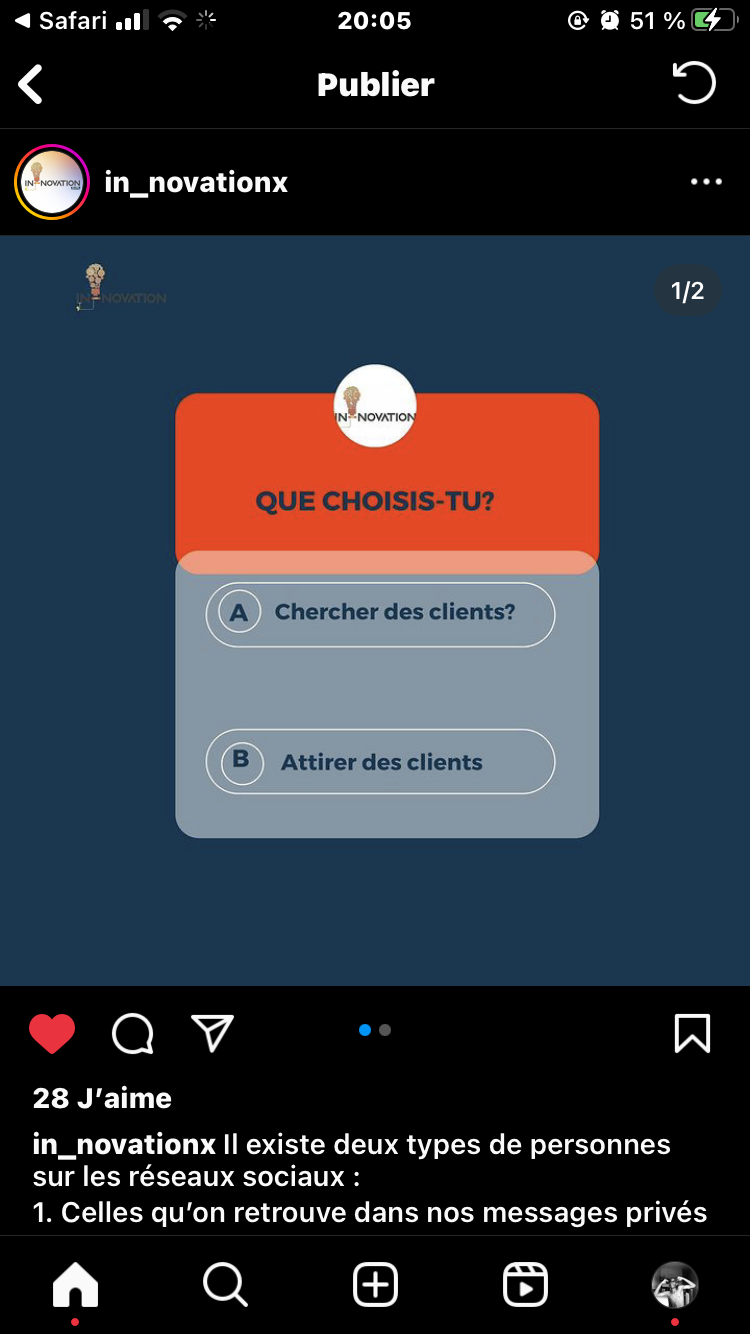Save the post with the bookmark icon

[692, 1034]
